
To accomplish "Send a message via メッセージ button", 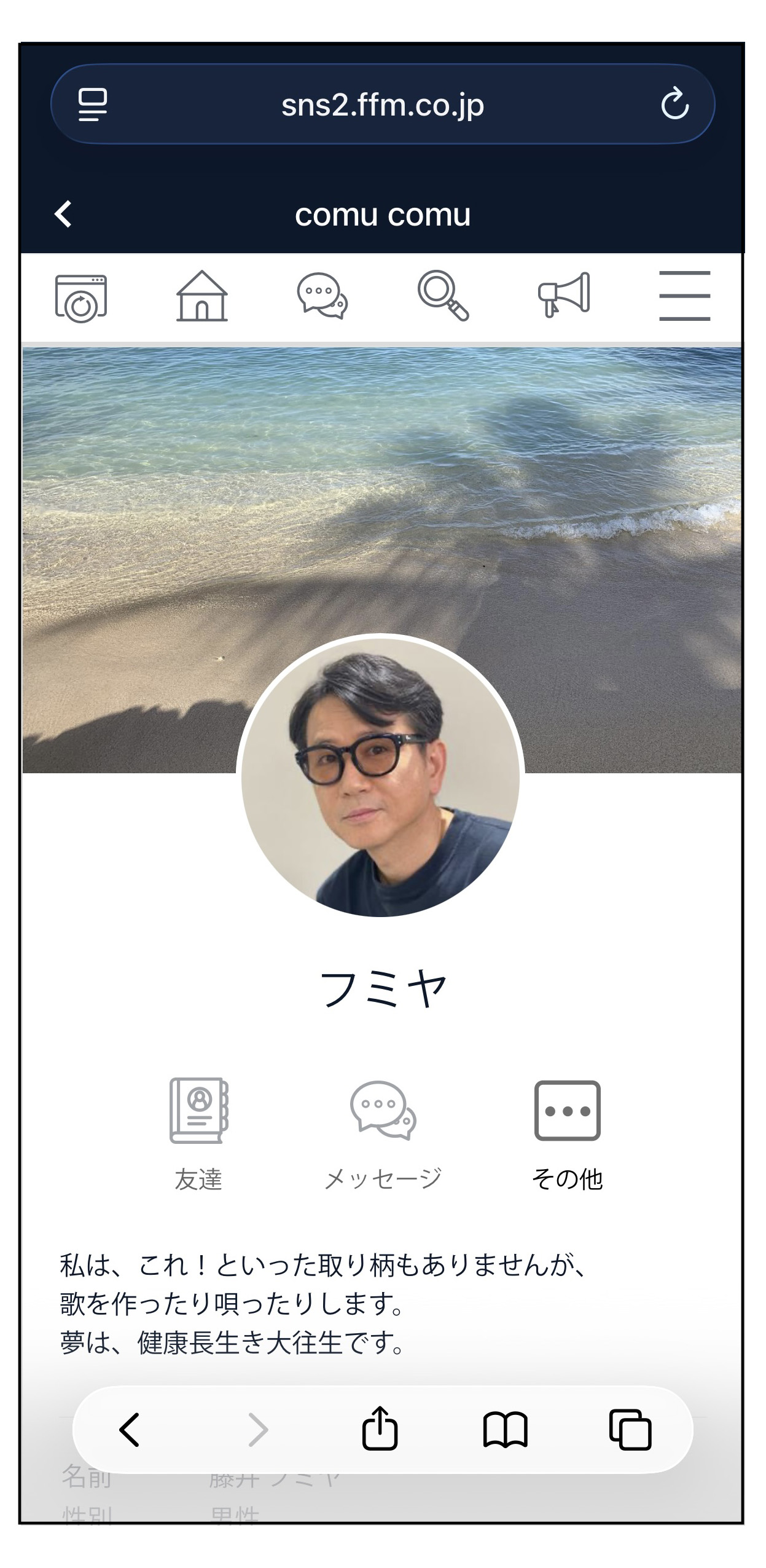I will pyautogui.click(x=383, y=1132).
